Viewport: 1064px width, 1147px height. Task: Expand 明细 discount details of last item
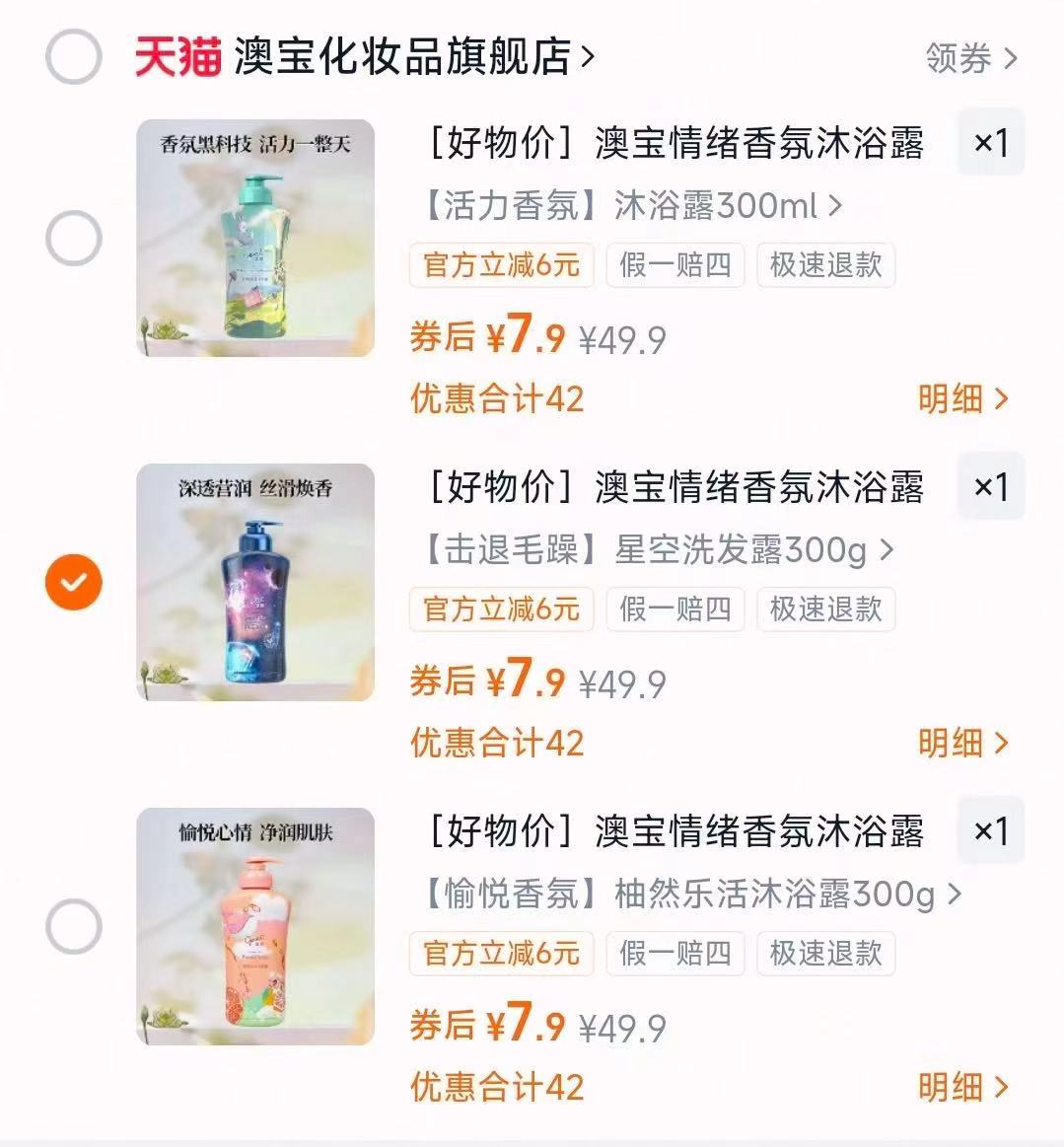pos(961,1087)
